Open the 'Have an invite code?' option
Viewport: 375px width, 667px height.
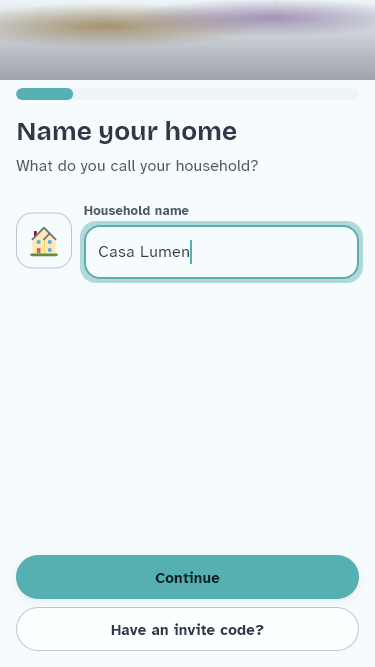tap(188, 629)
